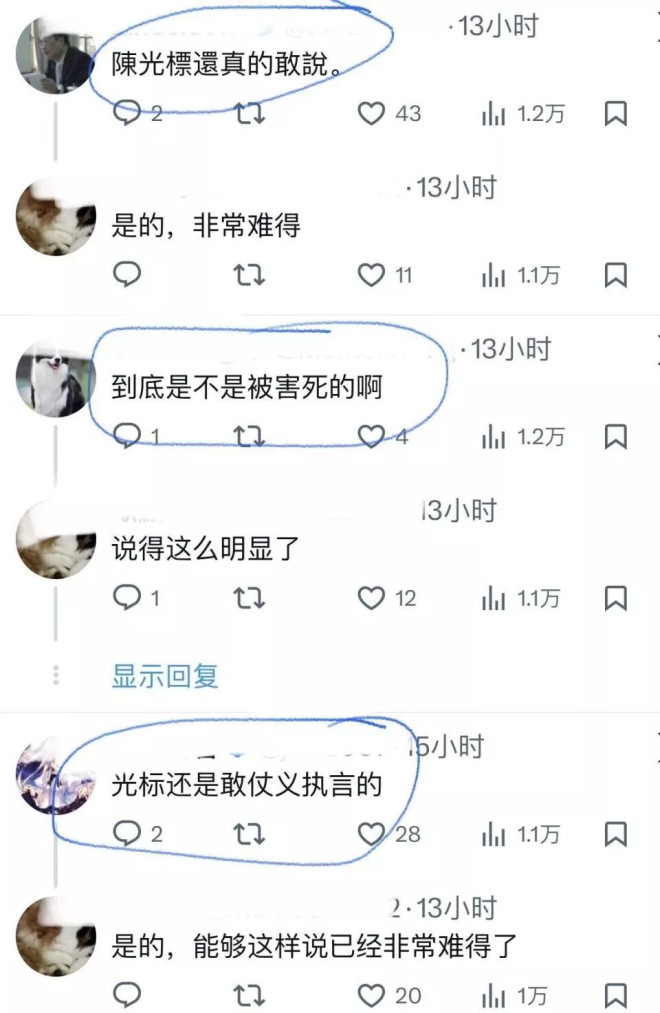
Task: Like the comment "光标还是敢仗义执言的"
Action: point(372,833)
